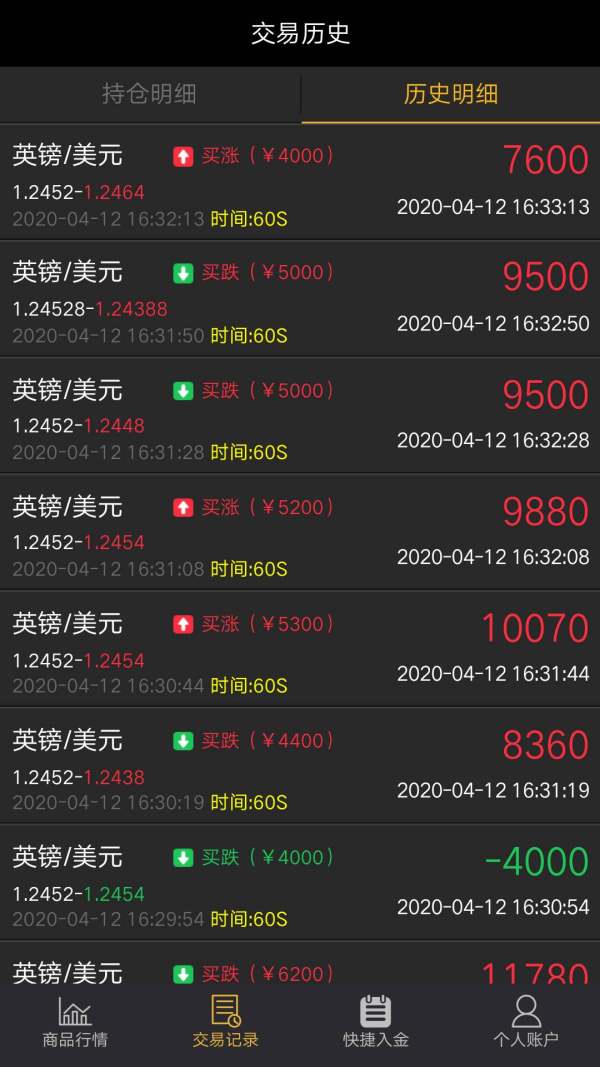The width and height of the screenshot is (600, 1067).
Task: Go to 交易记录 in bottom navigation
Action: click(225, 1021)
